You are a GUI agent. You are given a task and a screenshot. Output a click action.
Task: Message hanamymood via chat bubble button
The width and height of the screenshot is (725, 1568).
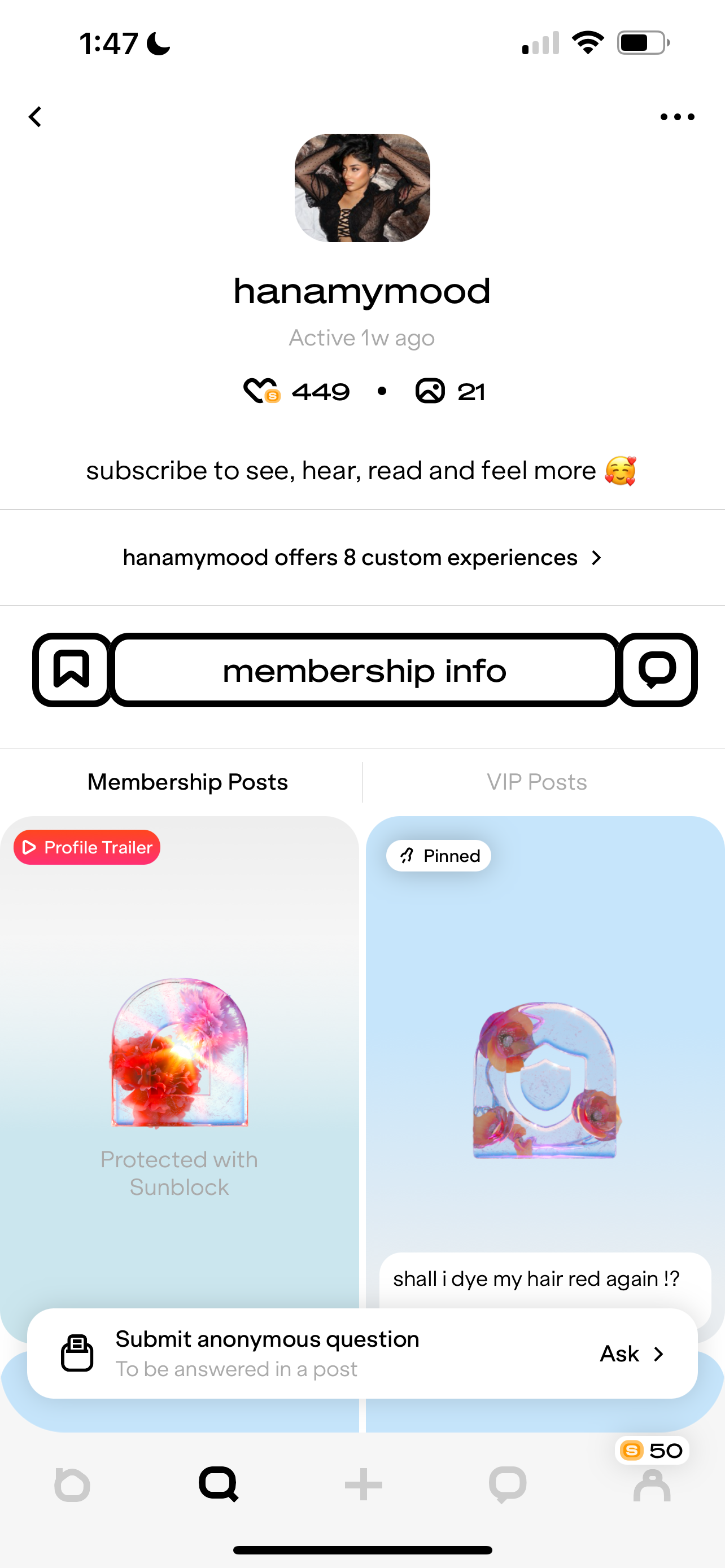click(657, 669)
